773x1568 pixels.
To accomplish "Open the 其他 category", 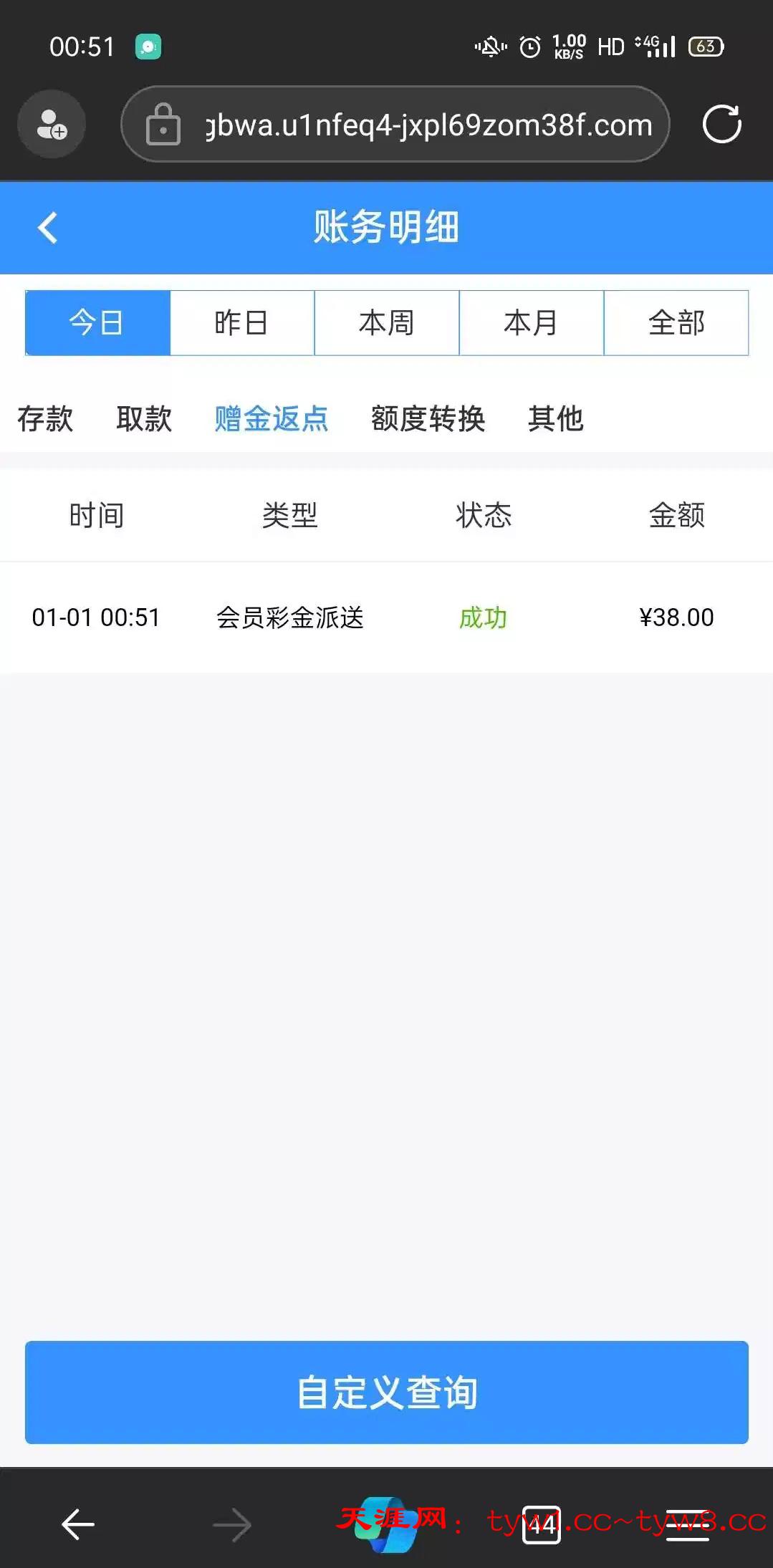I will 555,419.
